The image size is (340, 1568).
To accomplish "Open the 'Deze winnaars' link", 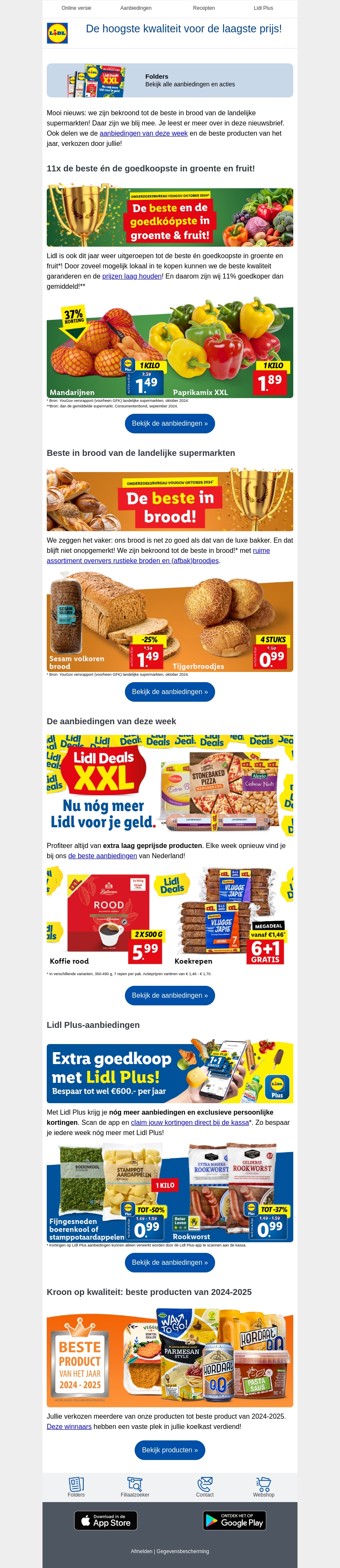I will pyautogui.click(x=69, y=1426).
